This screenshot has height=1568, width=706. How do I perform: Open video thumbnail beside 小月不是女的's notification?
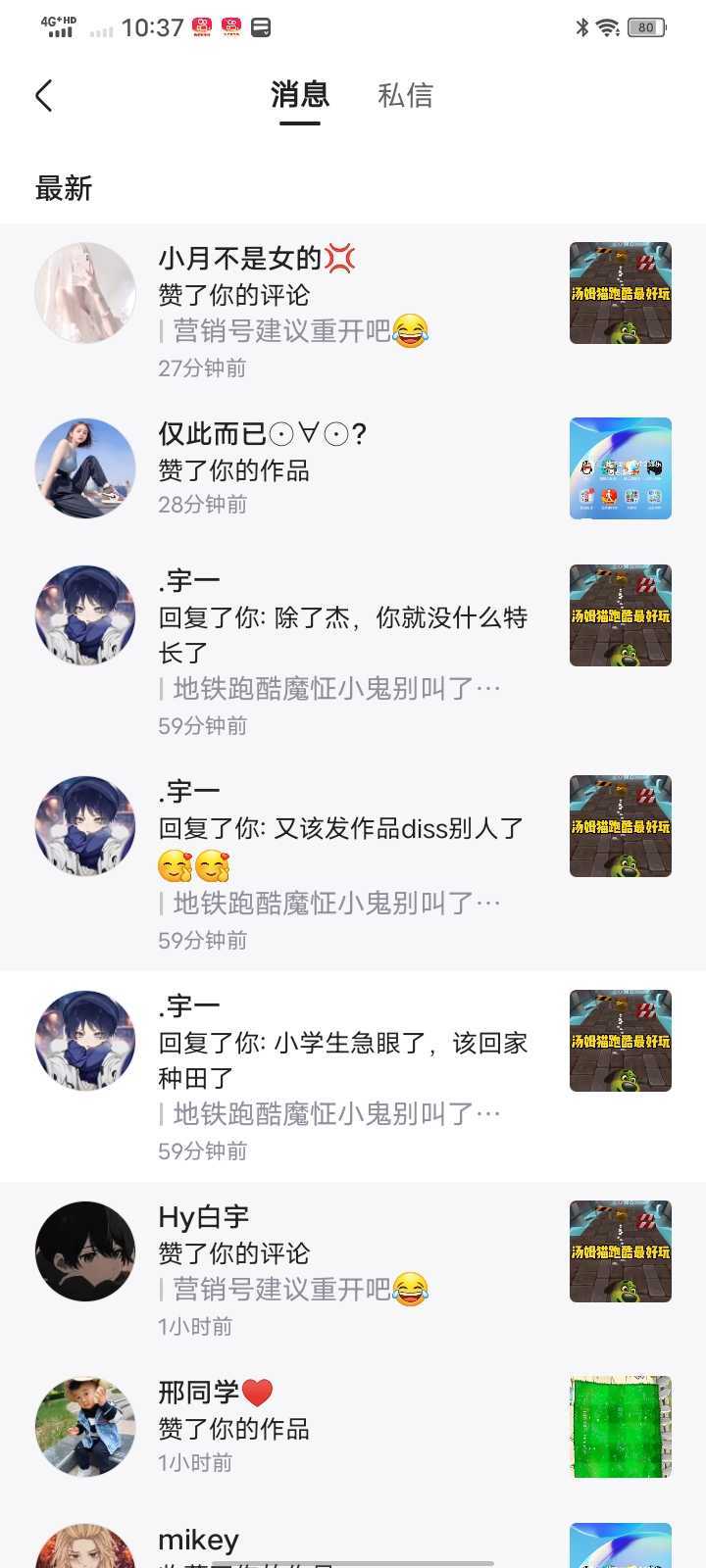click(620, 293)
